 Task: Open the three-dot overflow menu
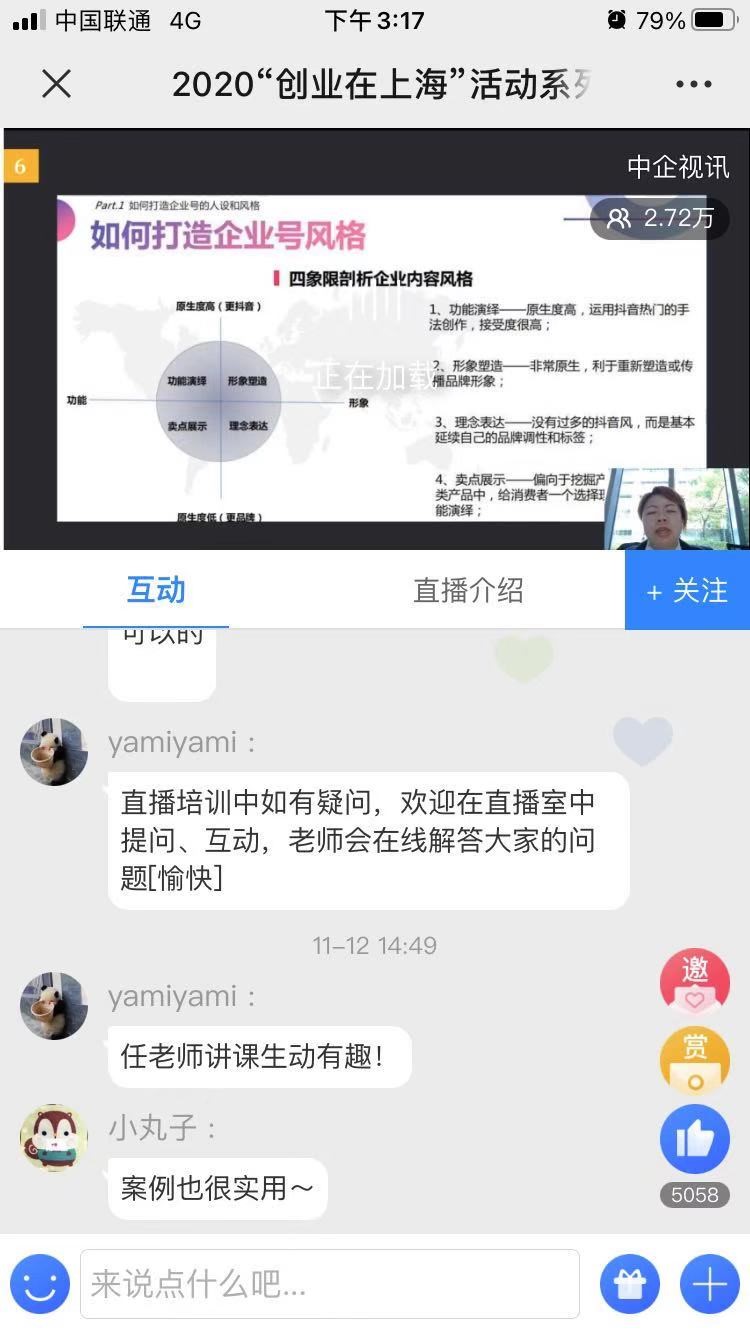tap(693, 84)
